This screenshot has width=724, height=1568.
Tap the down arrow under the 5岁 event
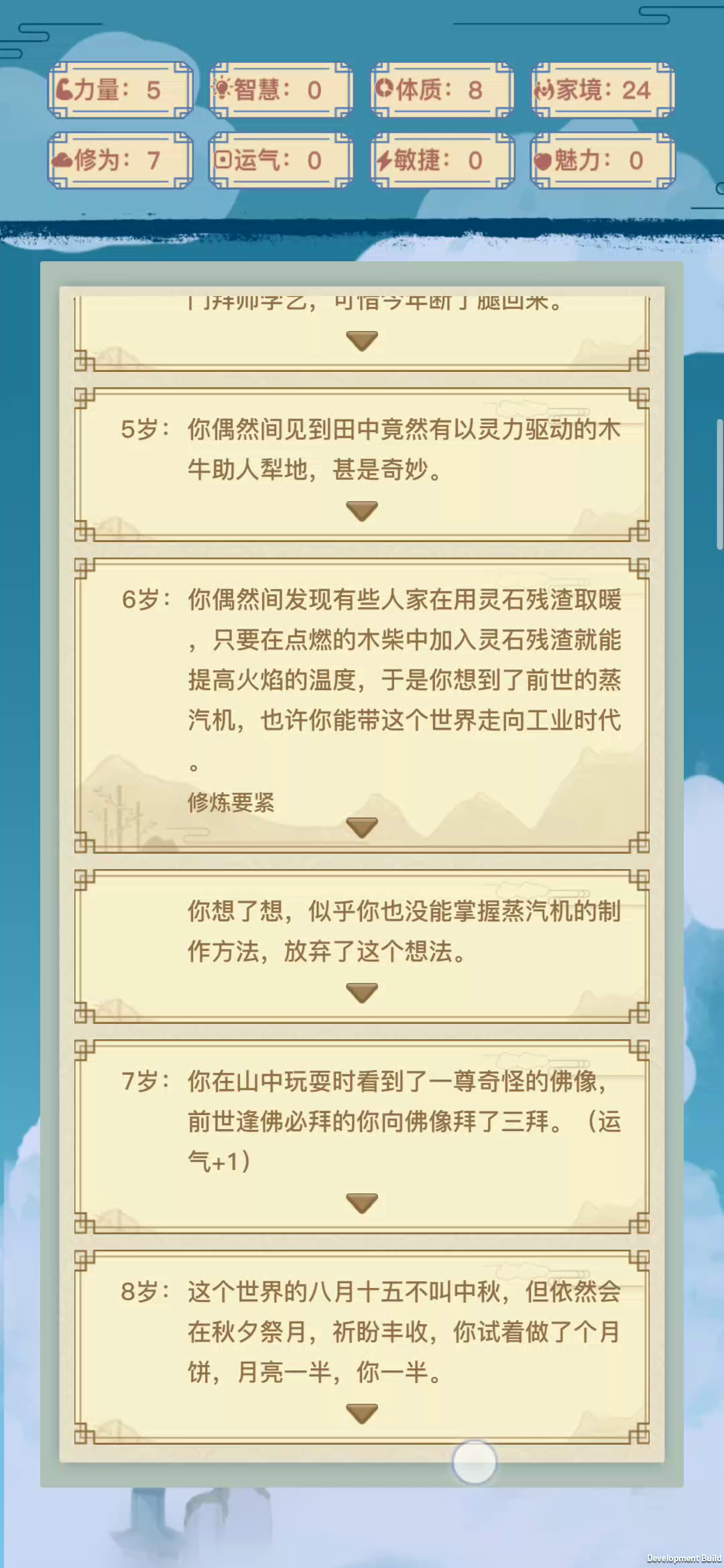[362, 511]
